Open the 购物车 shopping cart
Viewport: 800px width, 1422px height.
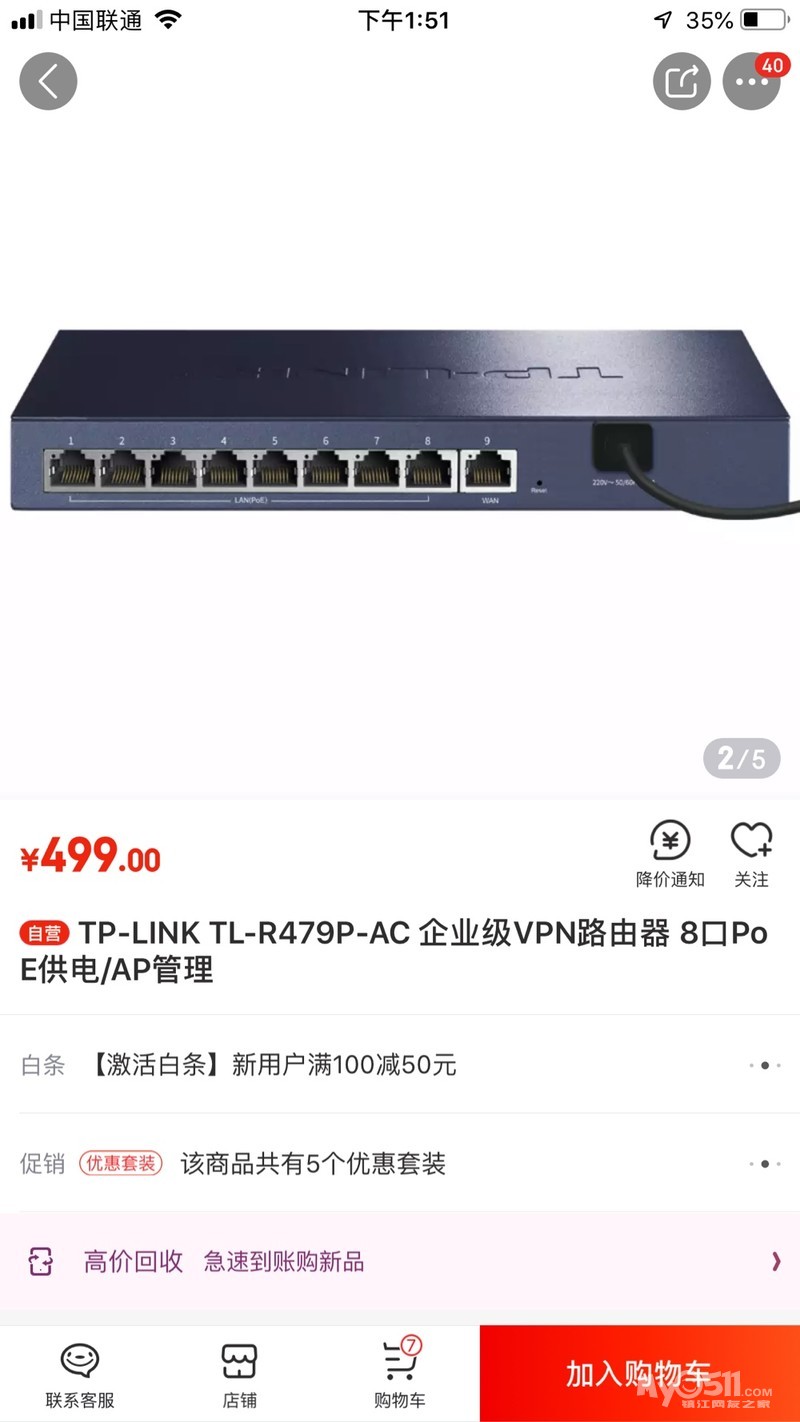tap(400, 1375)
